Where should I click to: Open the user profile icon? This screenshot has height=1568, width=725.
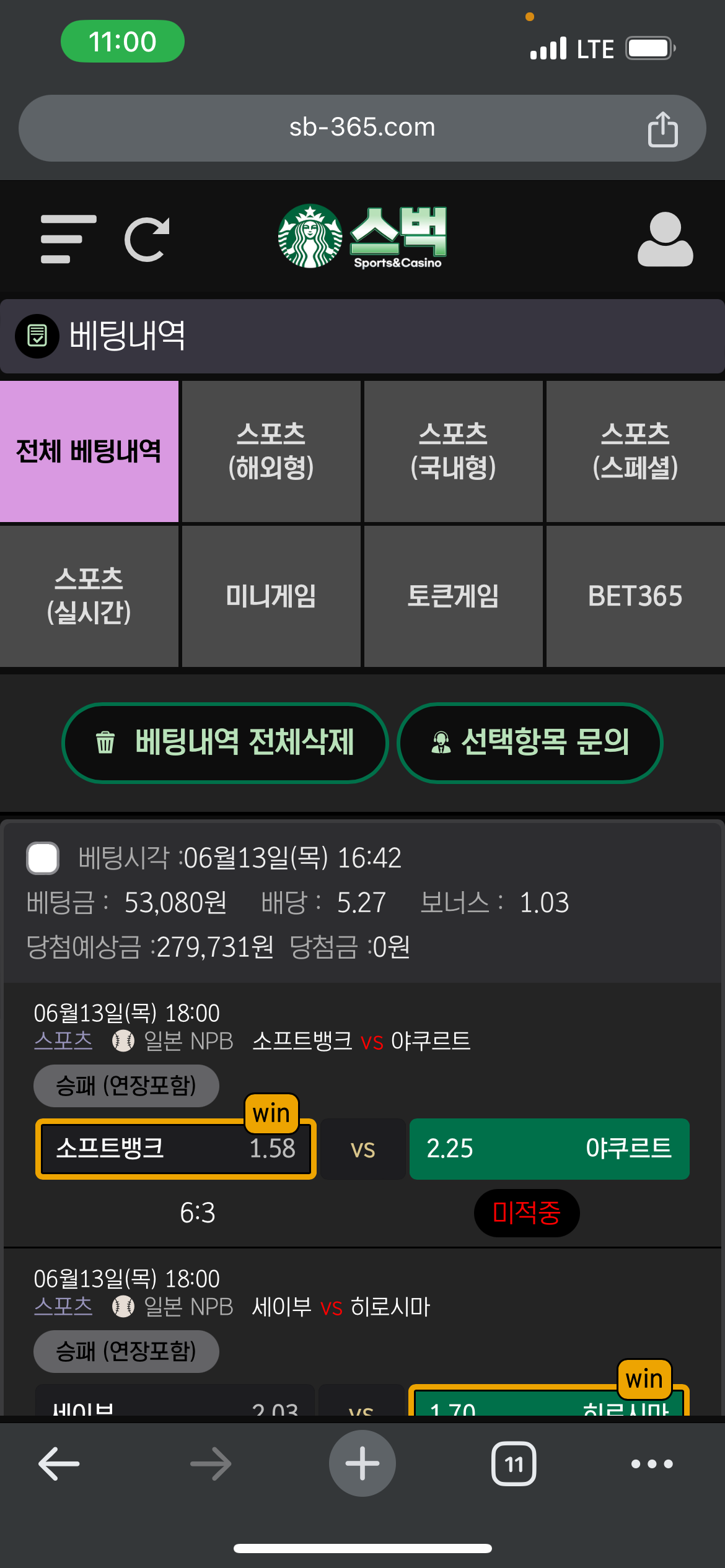pos(665,239)
